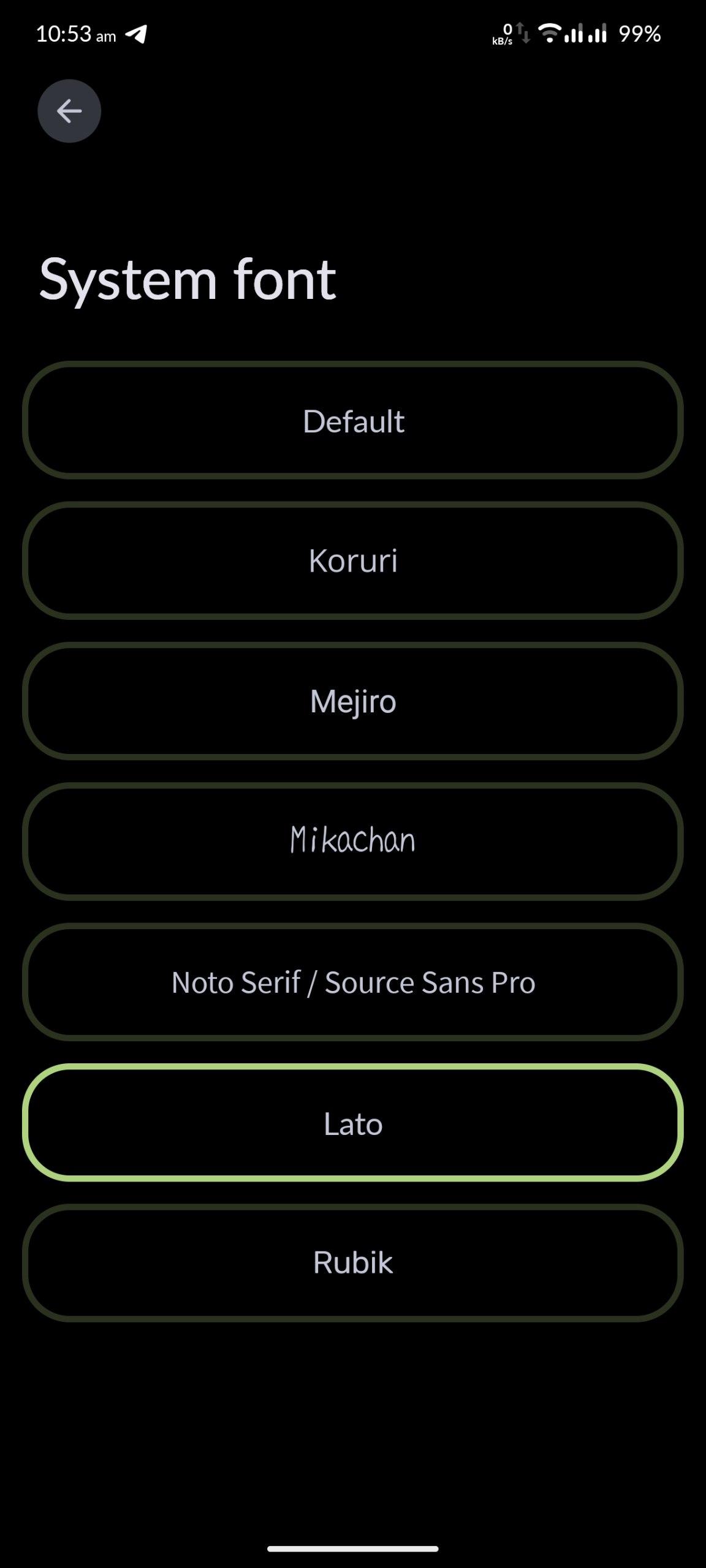Tap the highlighted Lato font option
706x1568 pixels.
click(353, 1123)
